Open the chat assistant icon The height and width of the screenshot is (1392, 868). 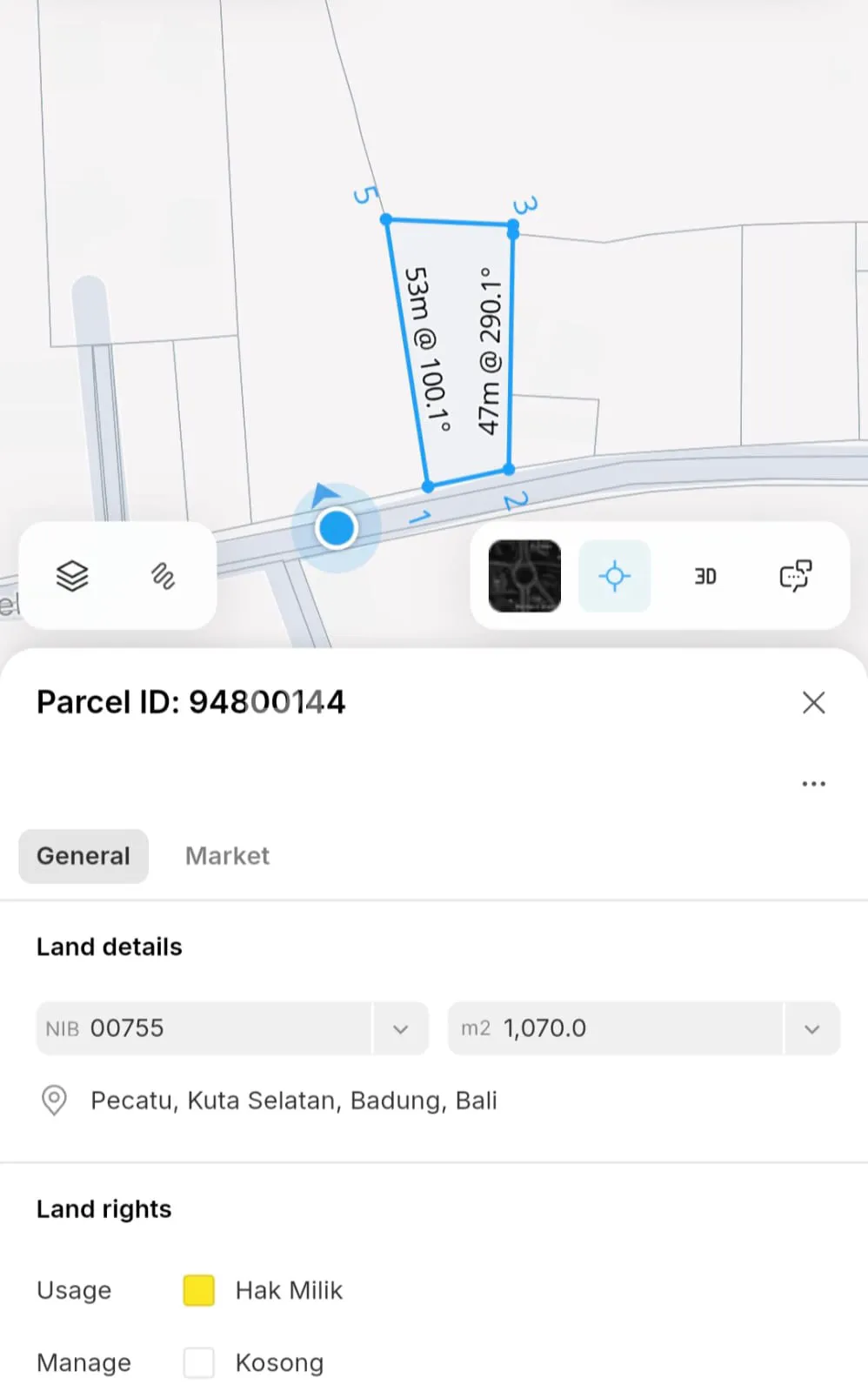tap(795, 576)
